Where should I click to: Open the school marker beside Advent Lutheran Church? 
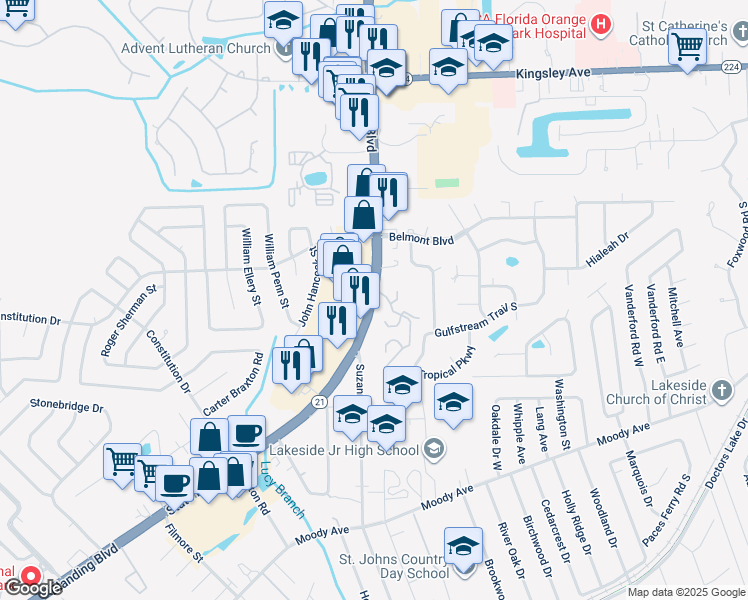283,24
